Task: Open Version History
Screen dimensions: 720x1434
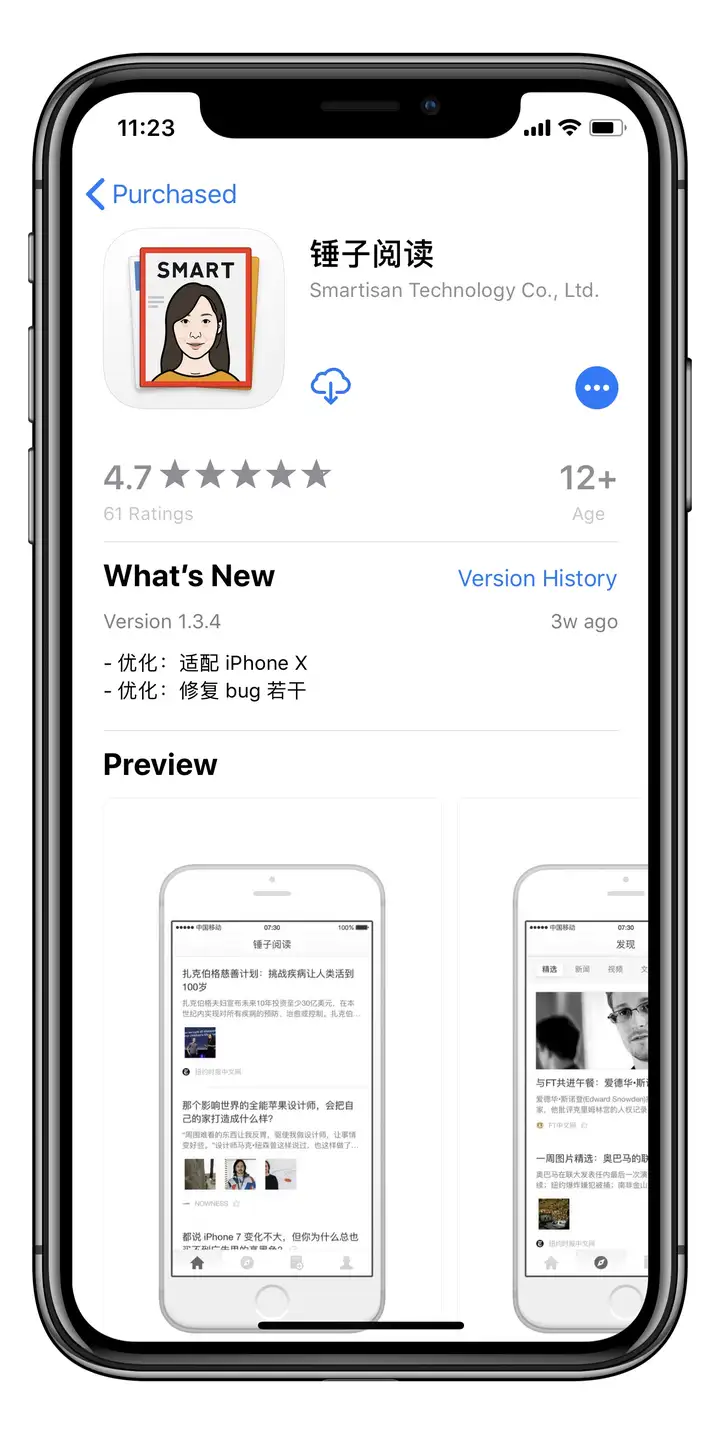Action: [x=537, y=578]
